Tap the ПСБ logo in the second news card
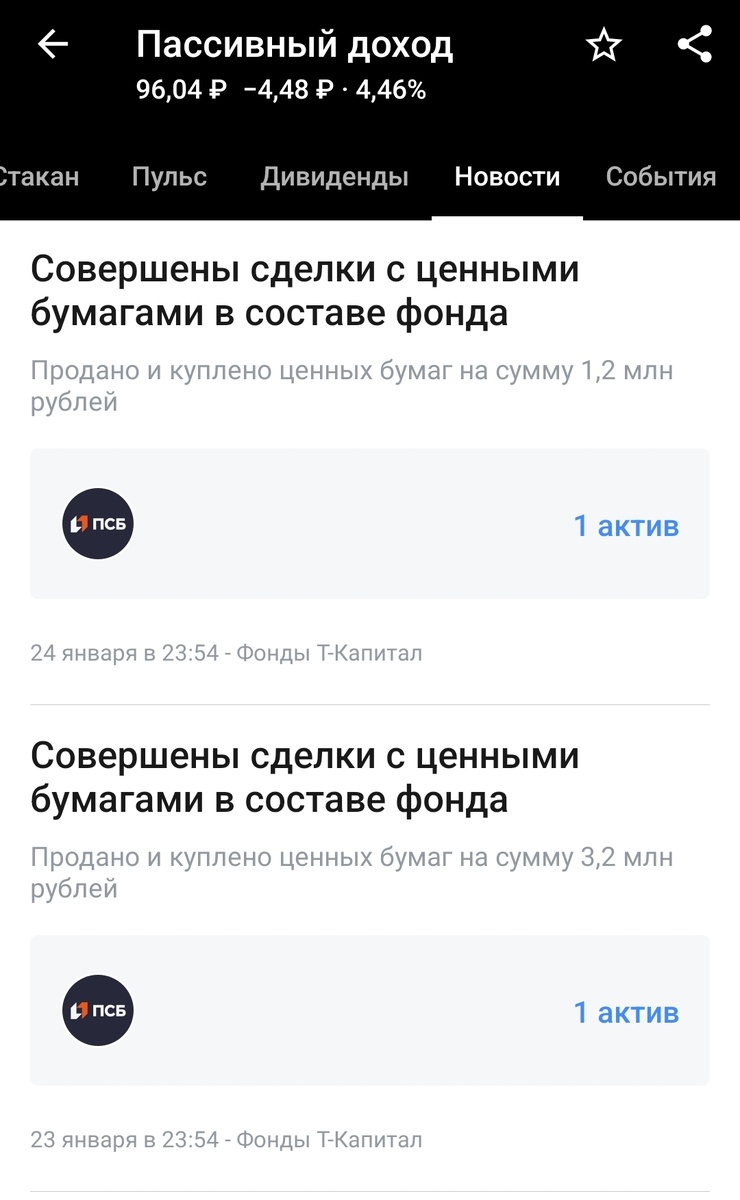The height and width of the screenshot is (1200, 740). coord(97,1010)
